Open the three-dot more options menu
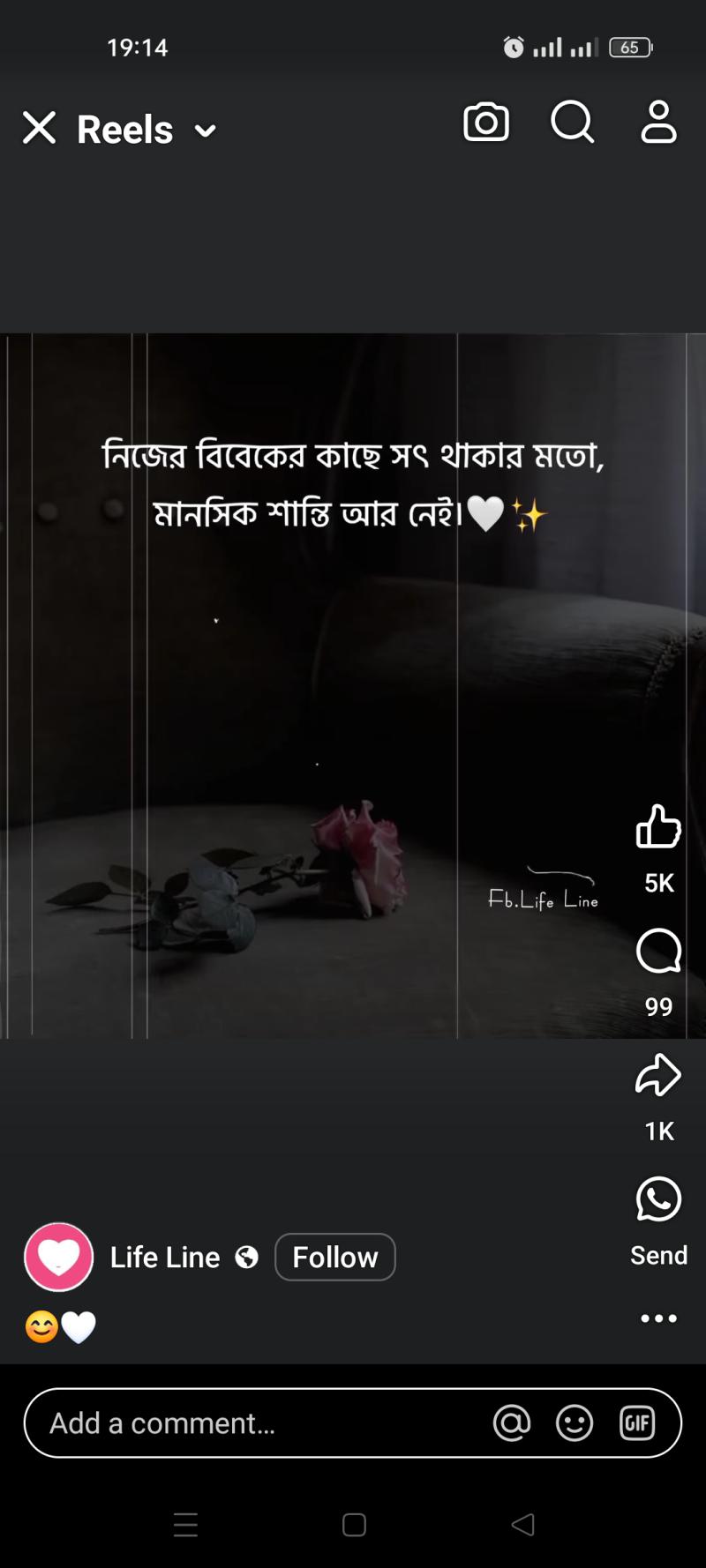Viewport: 706px width, 1568px height. [x=658, y=1318]
